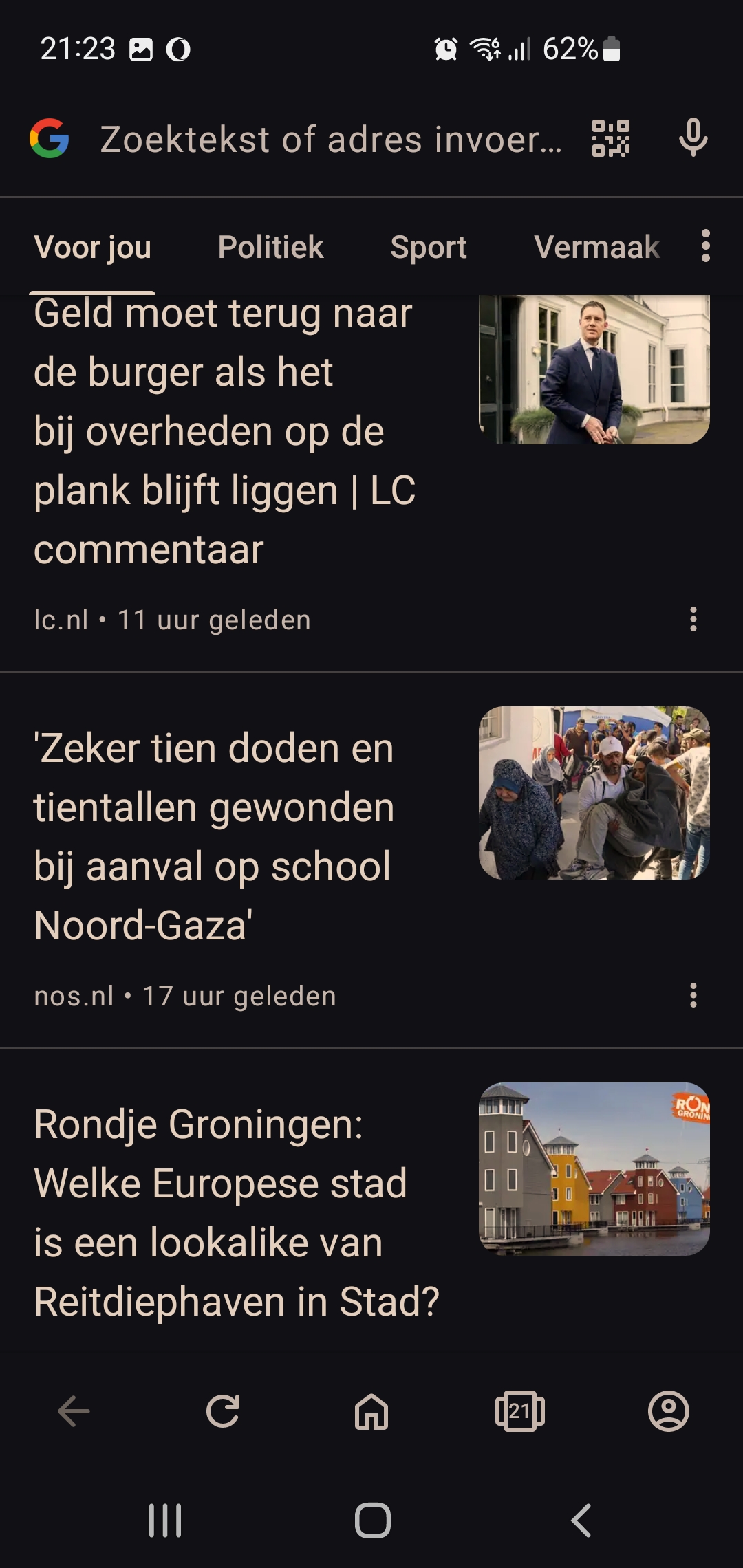Open the account profile icon
The height and width of the screenshot is (1568, 743).
click(669, 1412)
